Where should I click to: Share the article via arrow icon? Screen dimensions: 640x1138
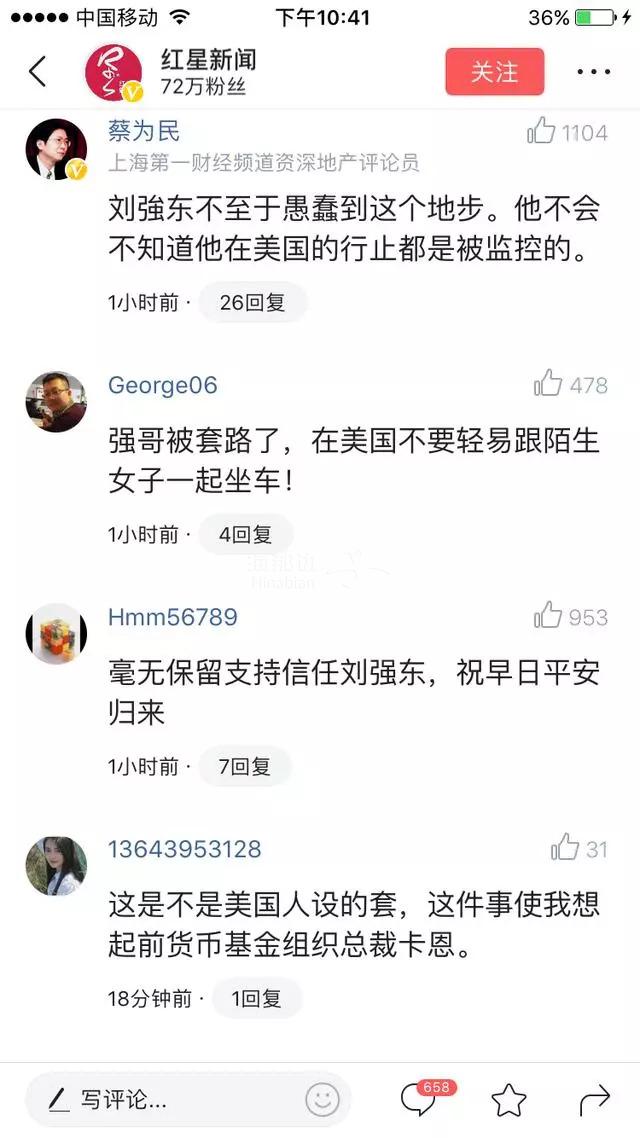(x=594, y=1101)
